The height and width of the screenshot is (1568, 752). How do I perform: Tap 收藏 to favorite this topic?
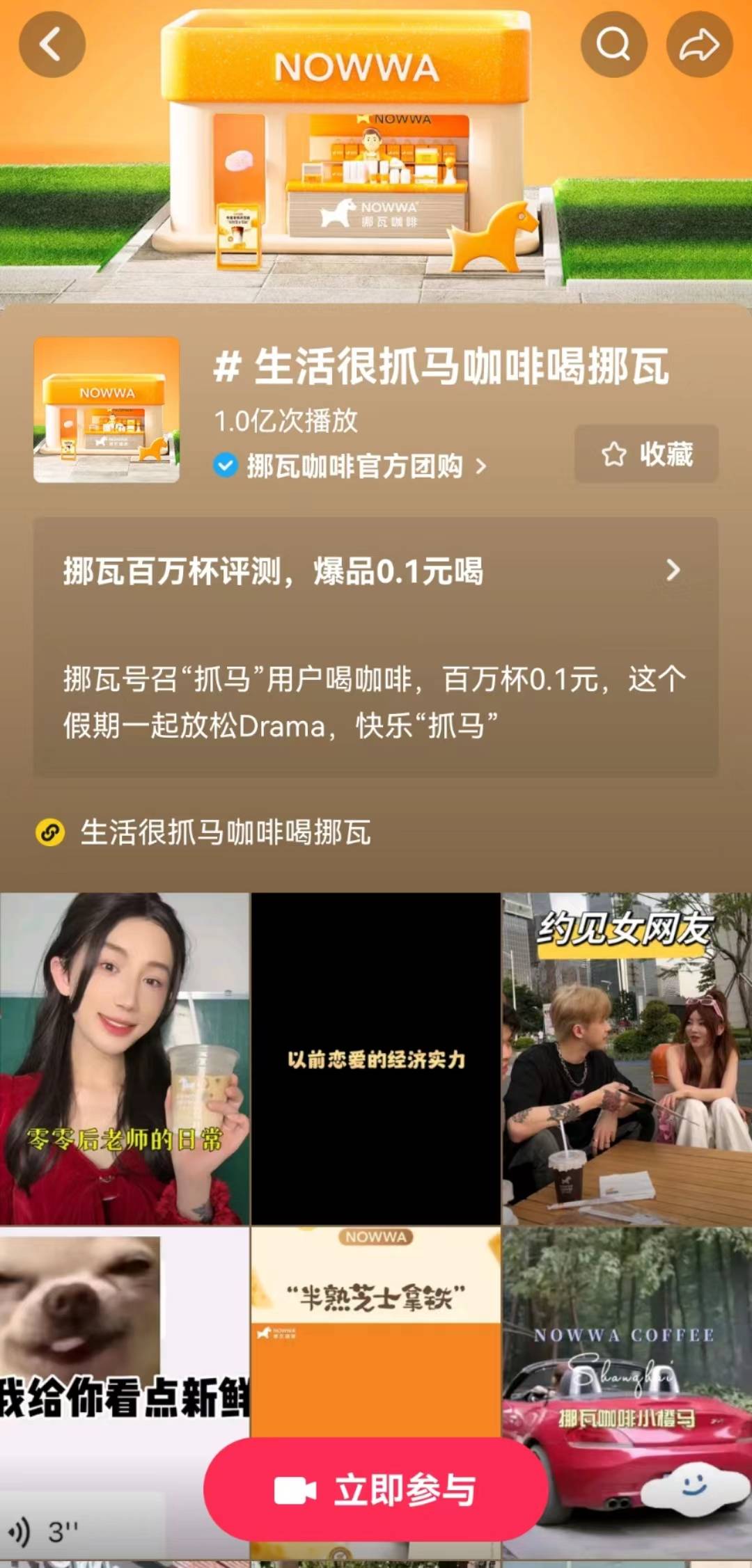coord(646,454)
